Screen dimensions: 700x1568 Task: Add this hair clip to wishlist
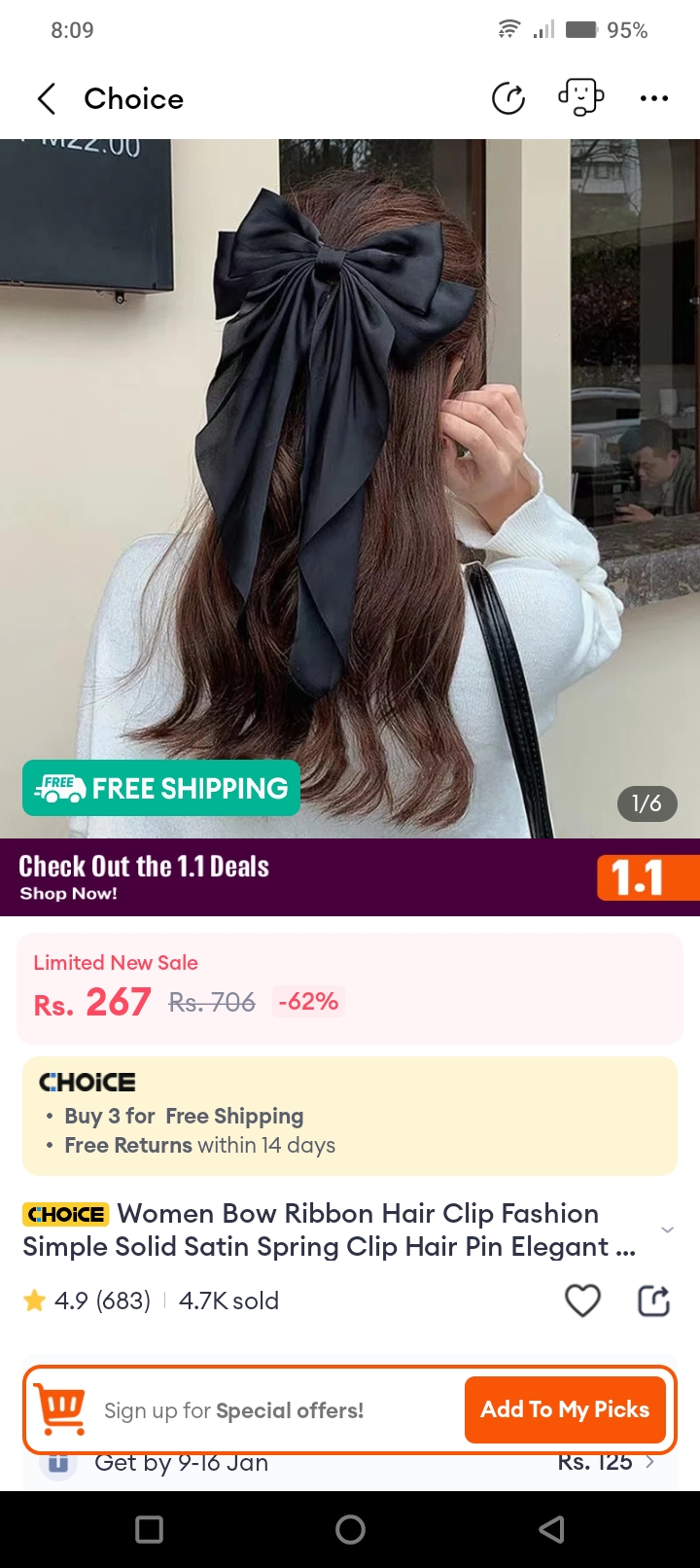coord(582,1301)
